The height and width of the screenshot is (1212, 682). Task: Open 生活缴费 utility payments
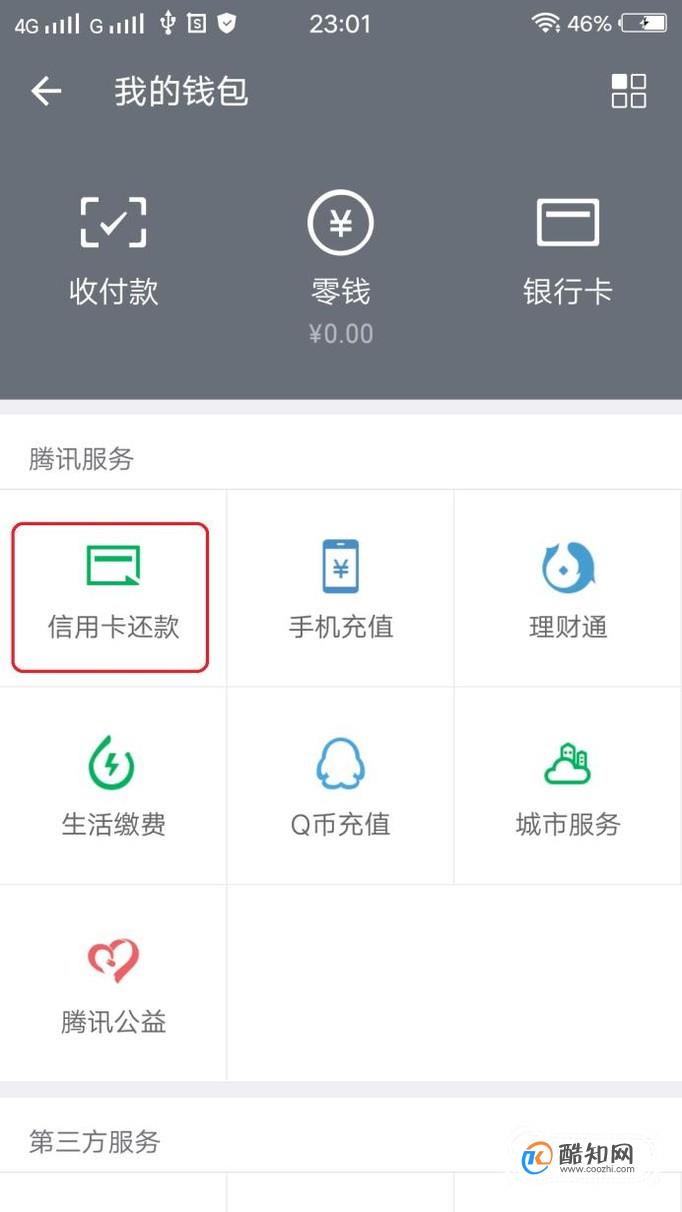click(113, 786)
